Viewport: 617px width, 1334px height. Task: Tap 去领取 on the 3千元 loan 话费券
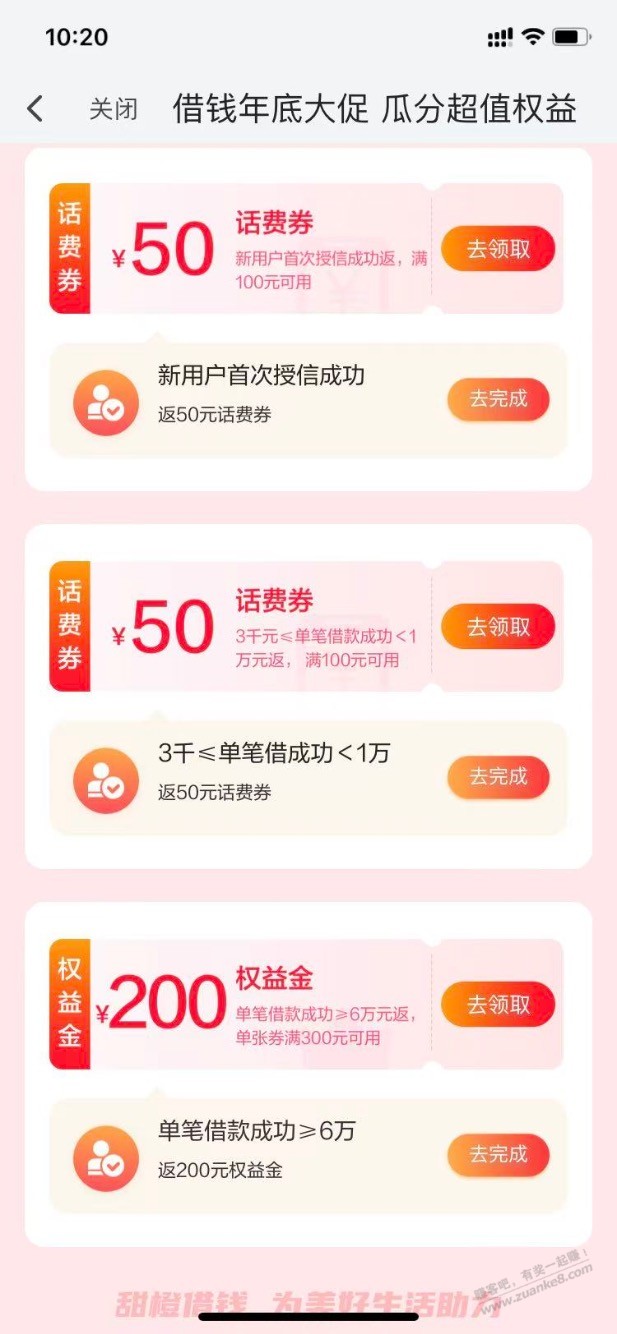point(498,627)
